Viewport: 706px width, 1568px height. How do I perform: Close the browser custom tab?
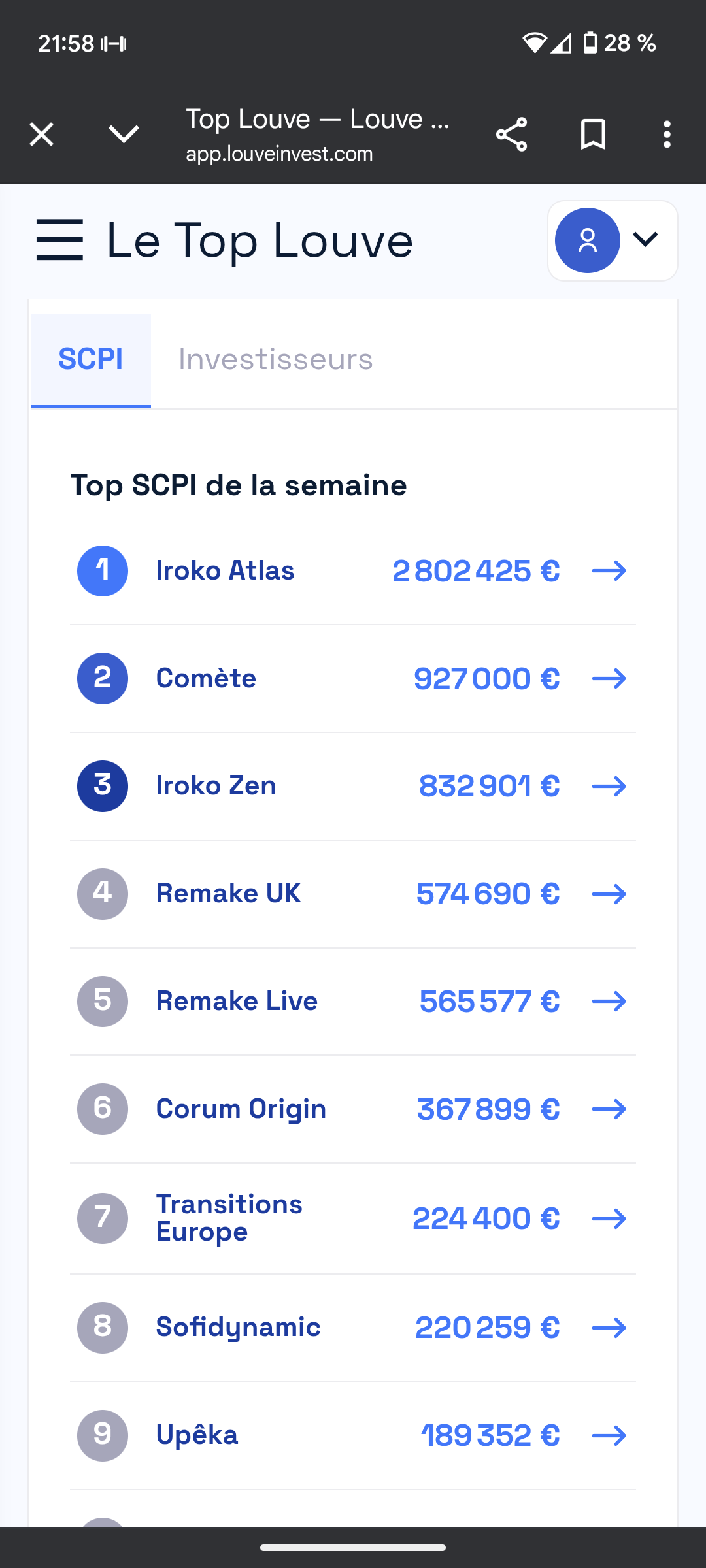click(x=42, y=135)
